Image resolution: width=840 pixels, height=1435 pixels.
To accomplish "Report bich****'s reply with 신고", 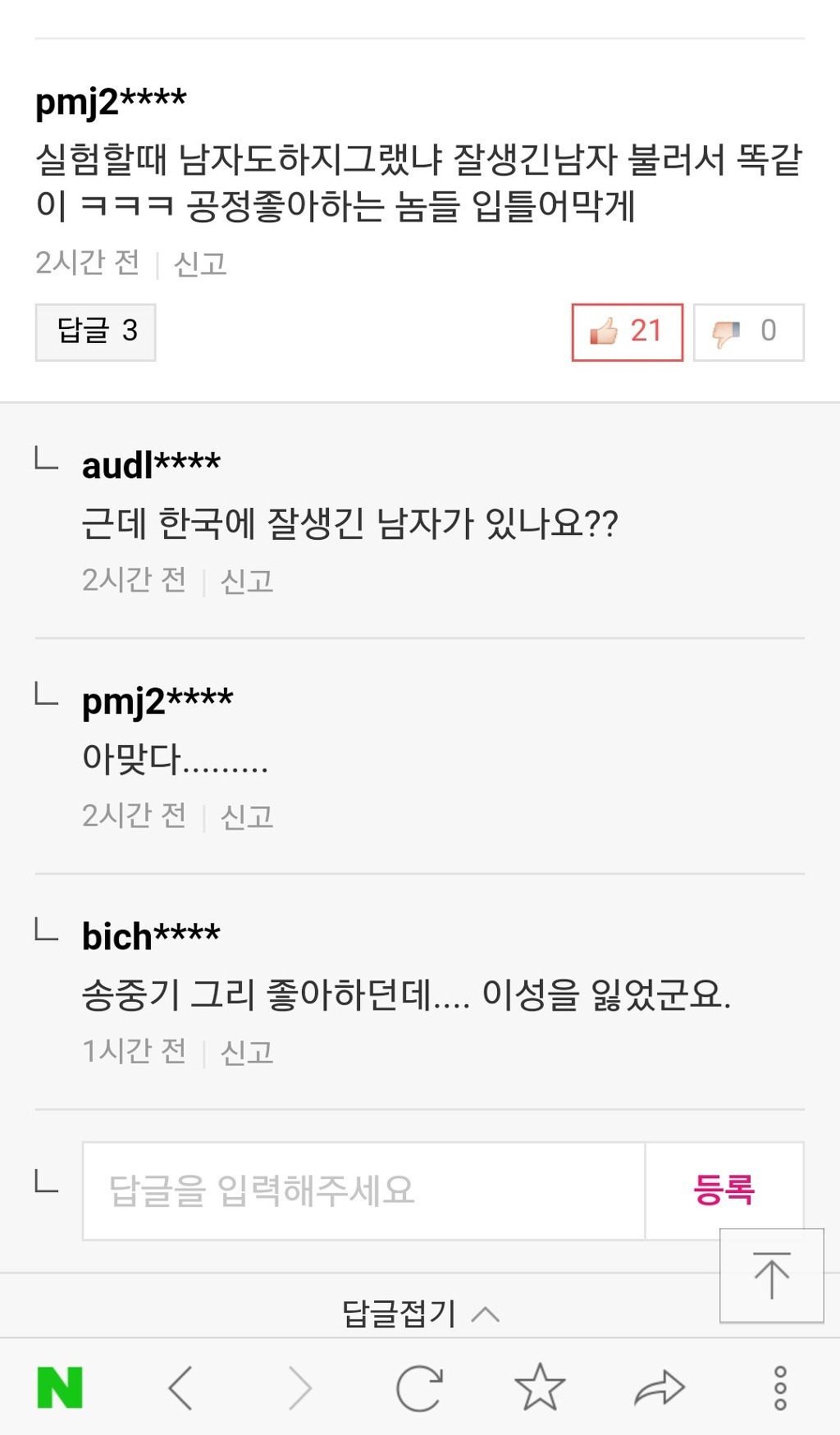I will 247,1052.
